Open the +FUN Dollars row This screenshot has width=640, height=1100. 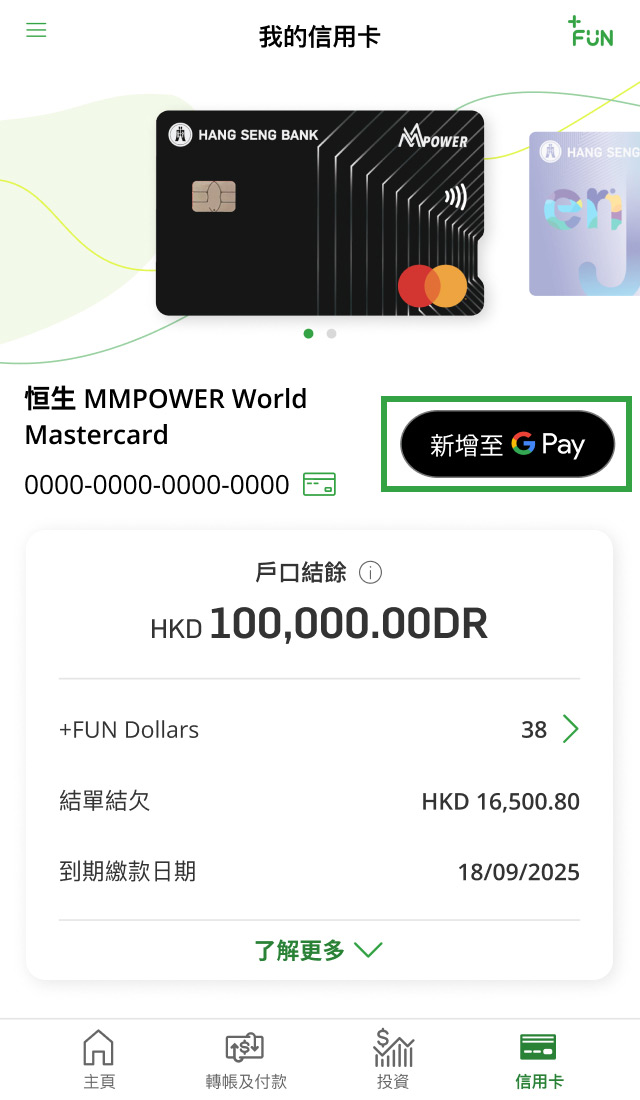click(319, 730)
